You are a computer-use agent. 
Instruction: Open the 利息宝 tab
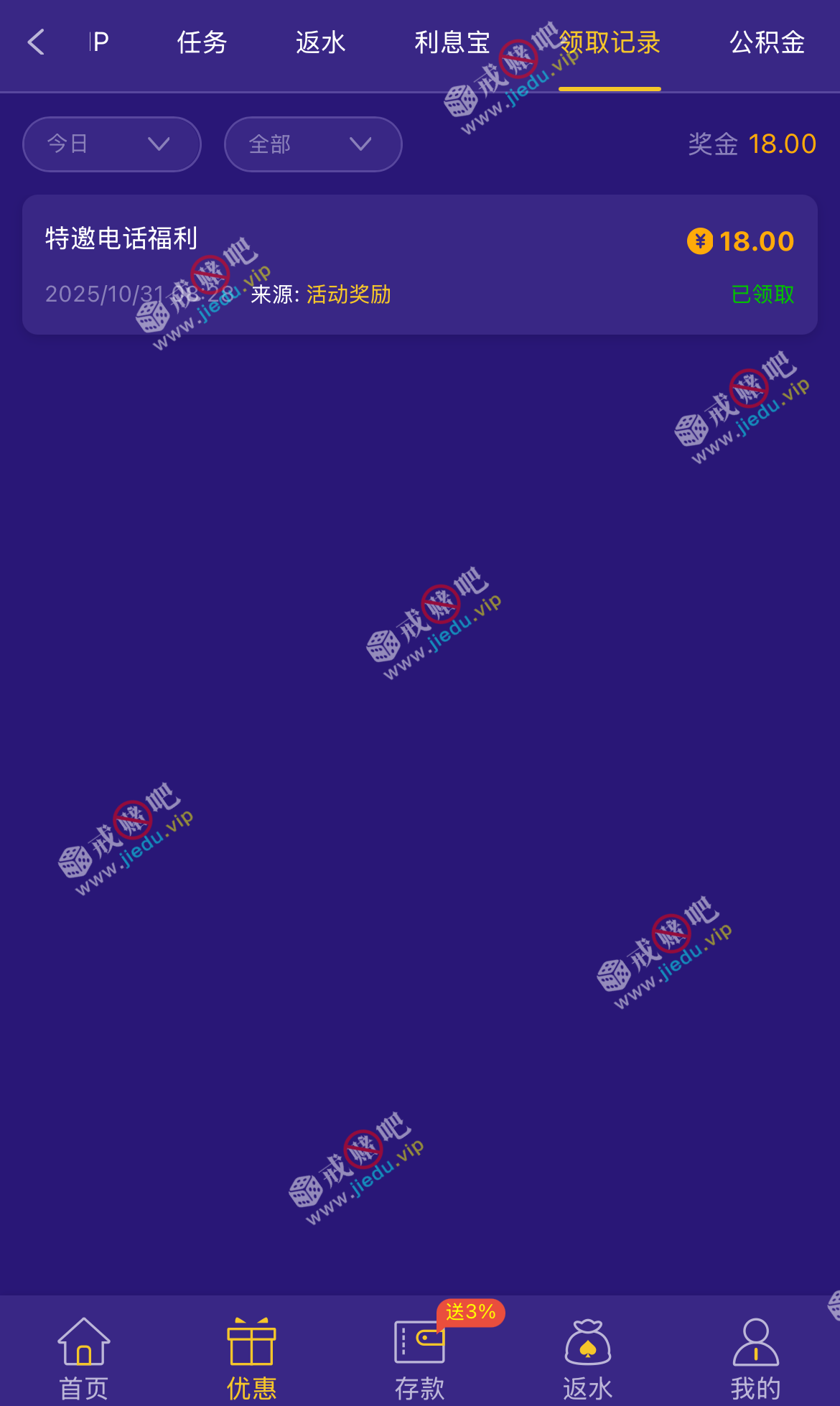(452, 42)
